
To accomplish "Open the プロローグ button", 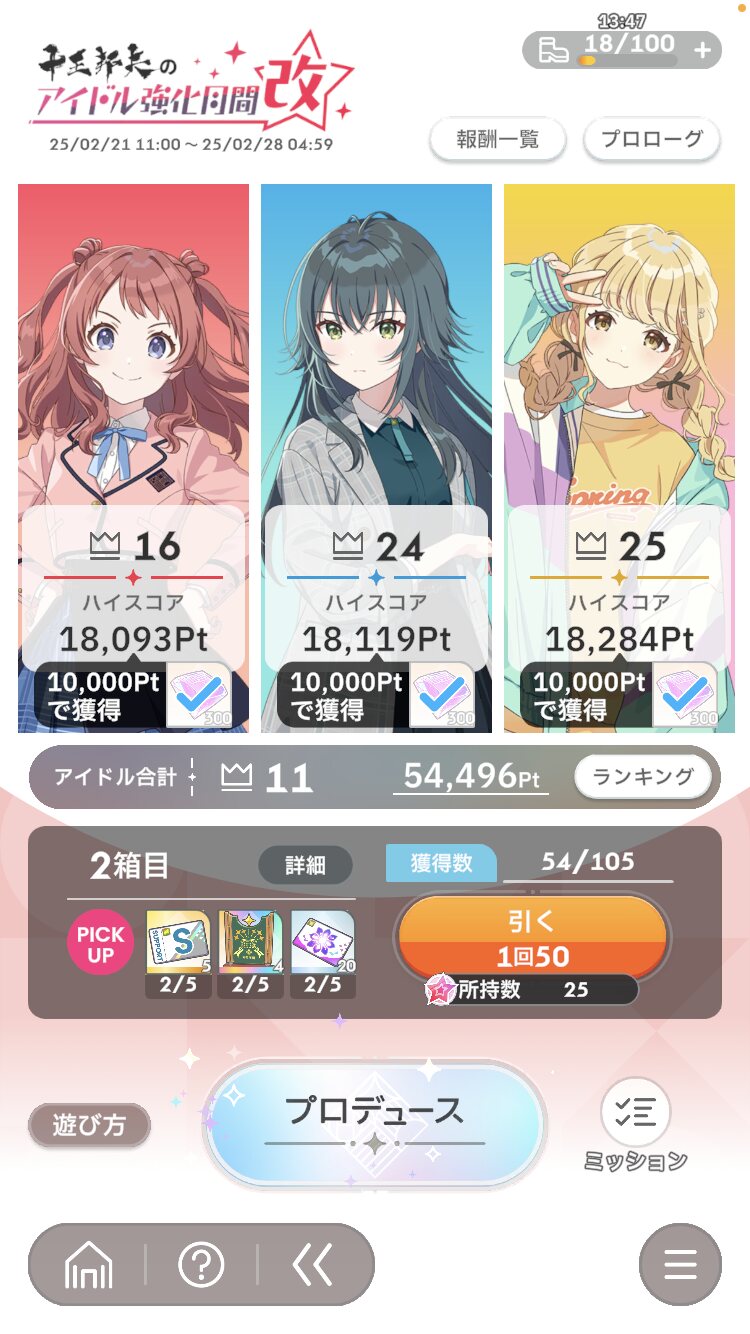I will point(652,140).
